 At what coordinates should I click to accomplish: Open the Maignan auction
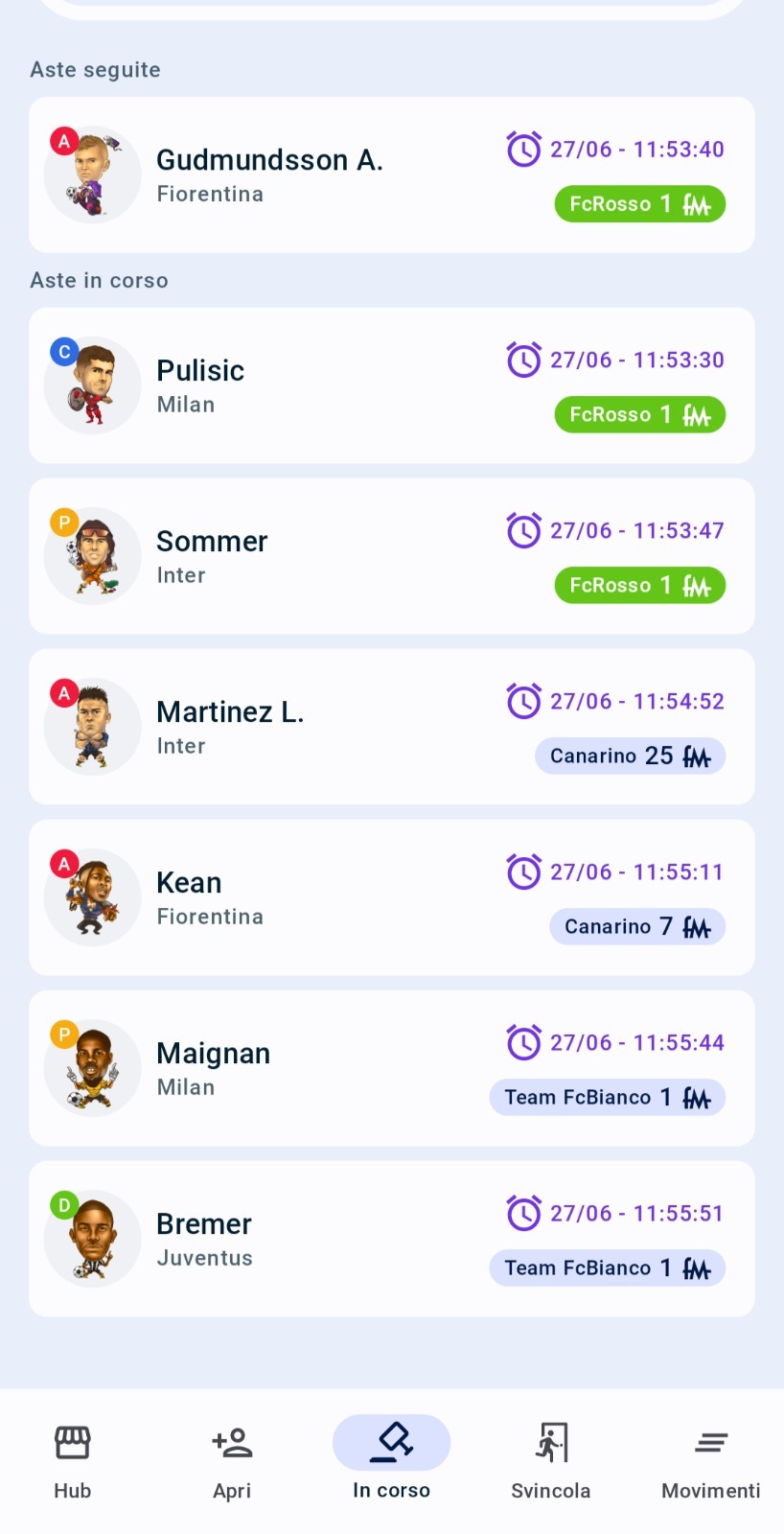(391, 1068)
